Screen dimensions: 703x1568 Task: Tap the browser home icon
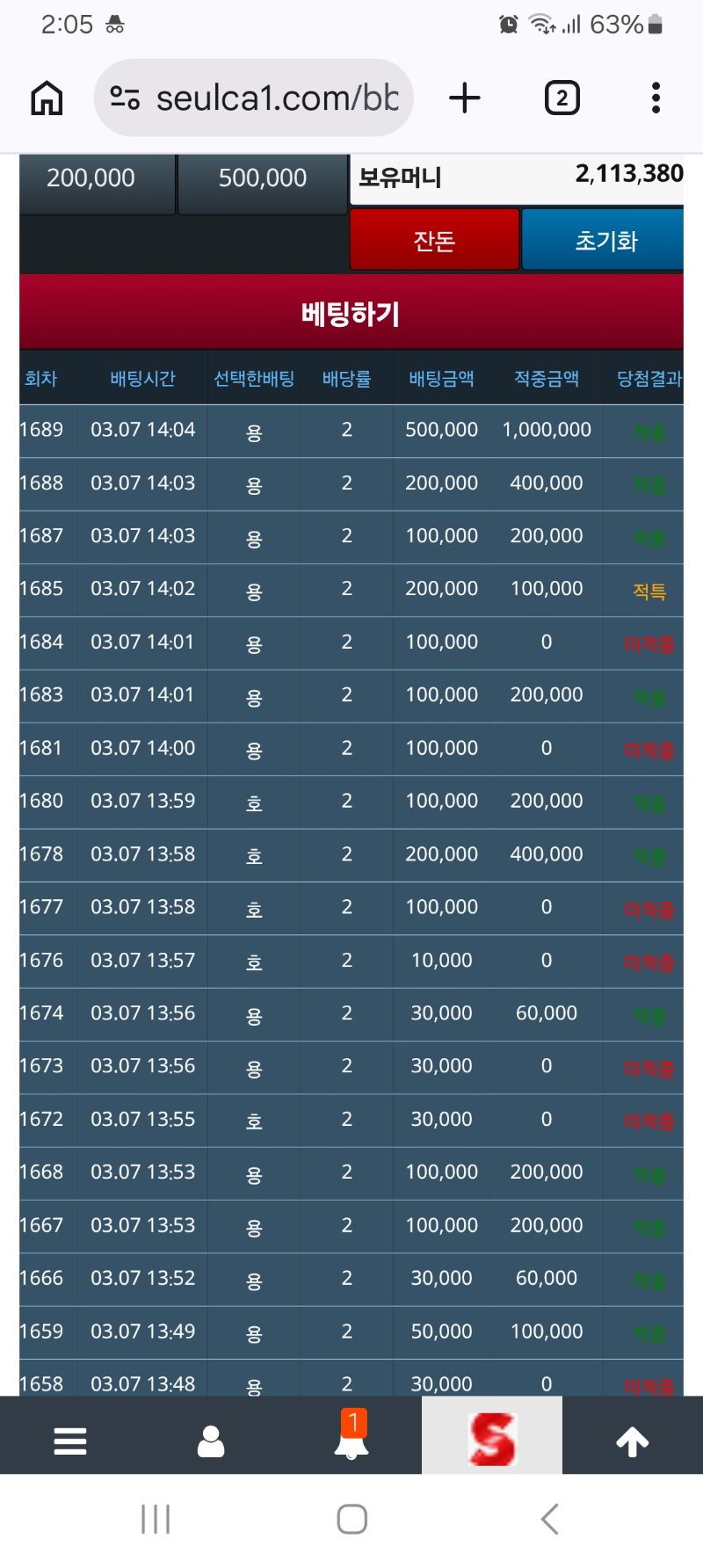[x=47, y=98]
